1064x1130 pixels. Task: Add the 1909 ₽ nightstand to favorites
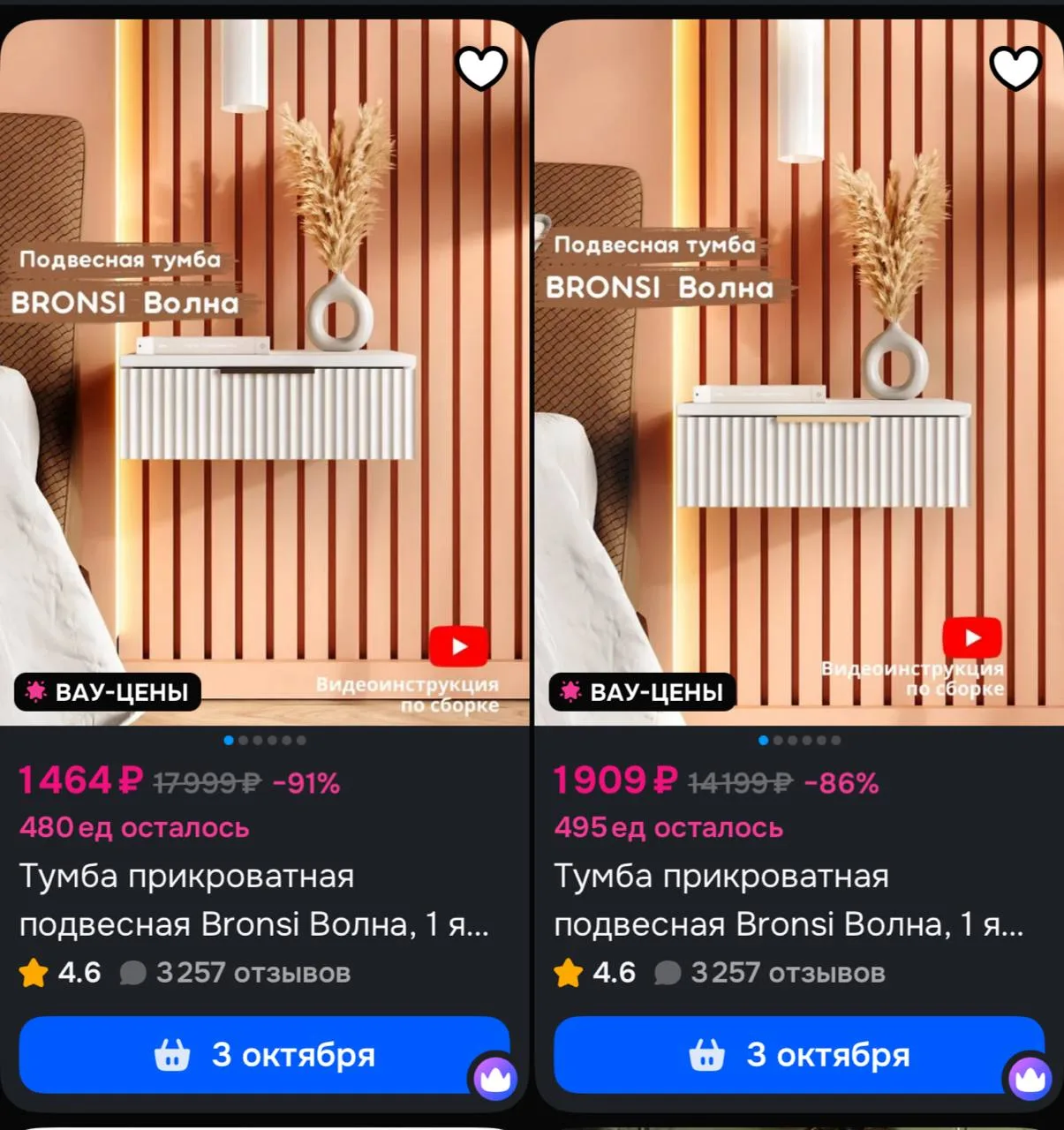click(x=1015, y=67)
